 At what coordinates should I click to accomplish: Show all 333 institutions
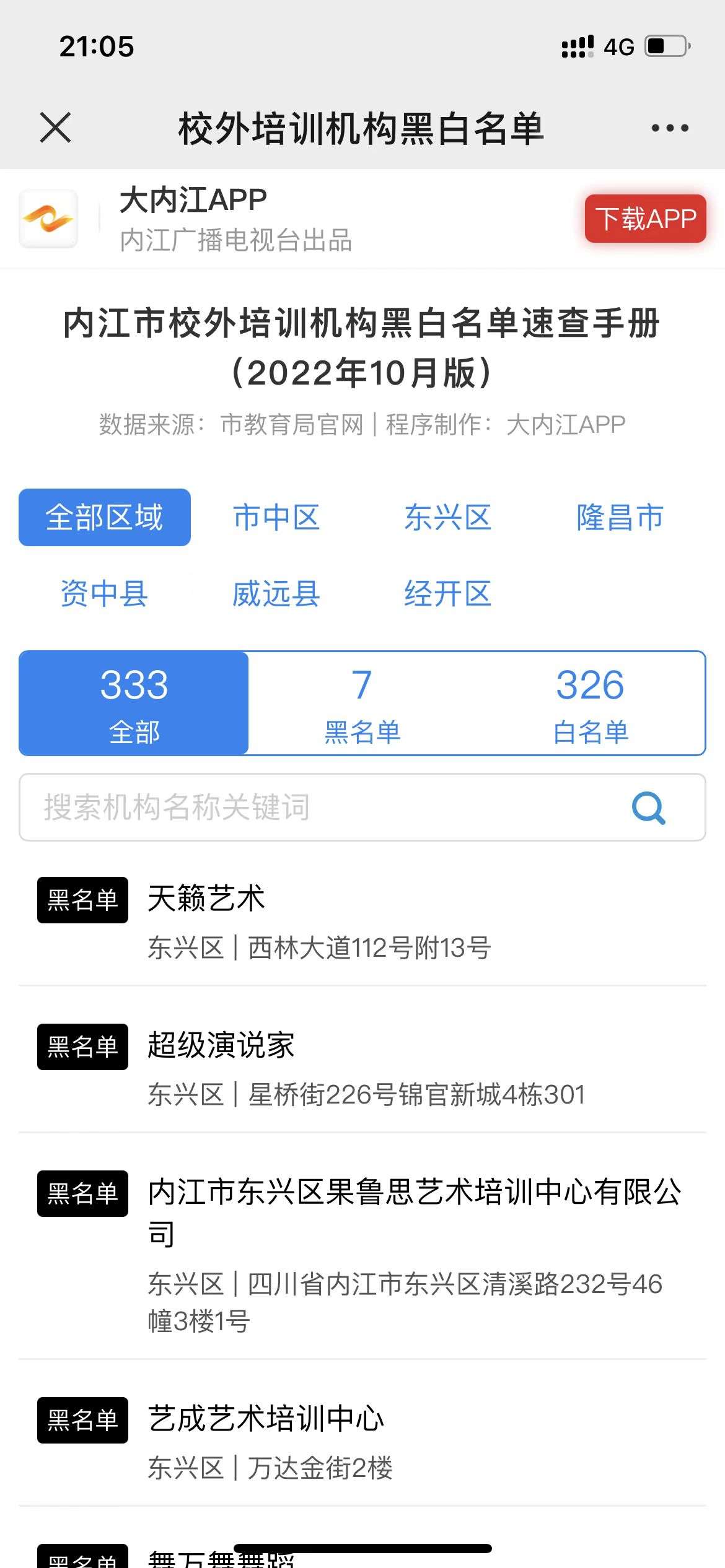click(134, 703)
